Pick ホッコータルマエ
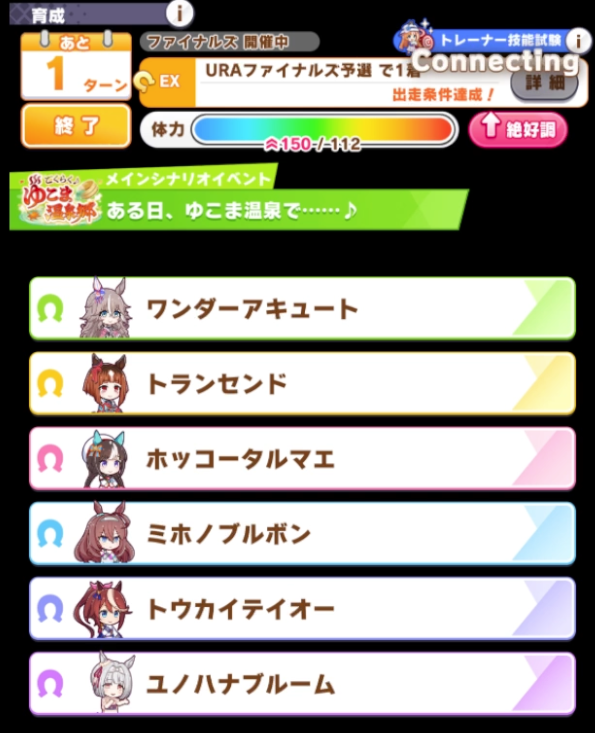595x733 pixels. [302, 459]
